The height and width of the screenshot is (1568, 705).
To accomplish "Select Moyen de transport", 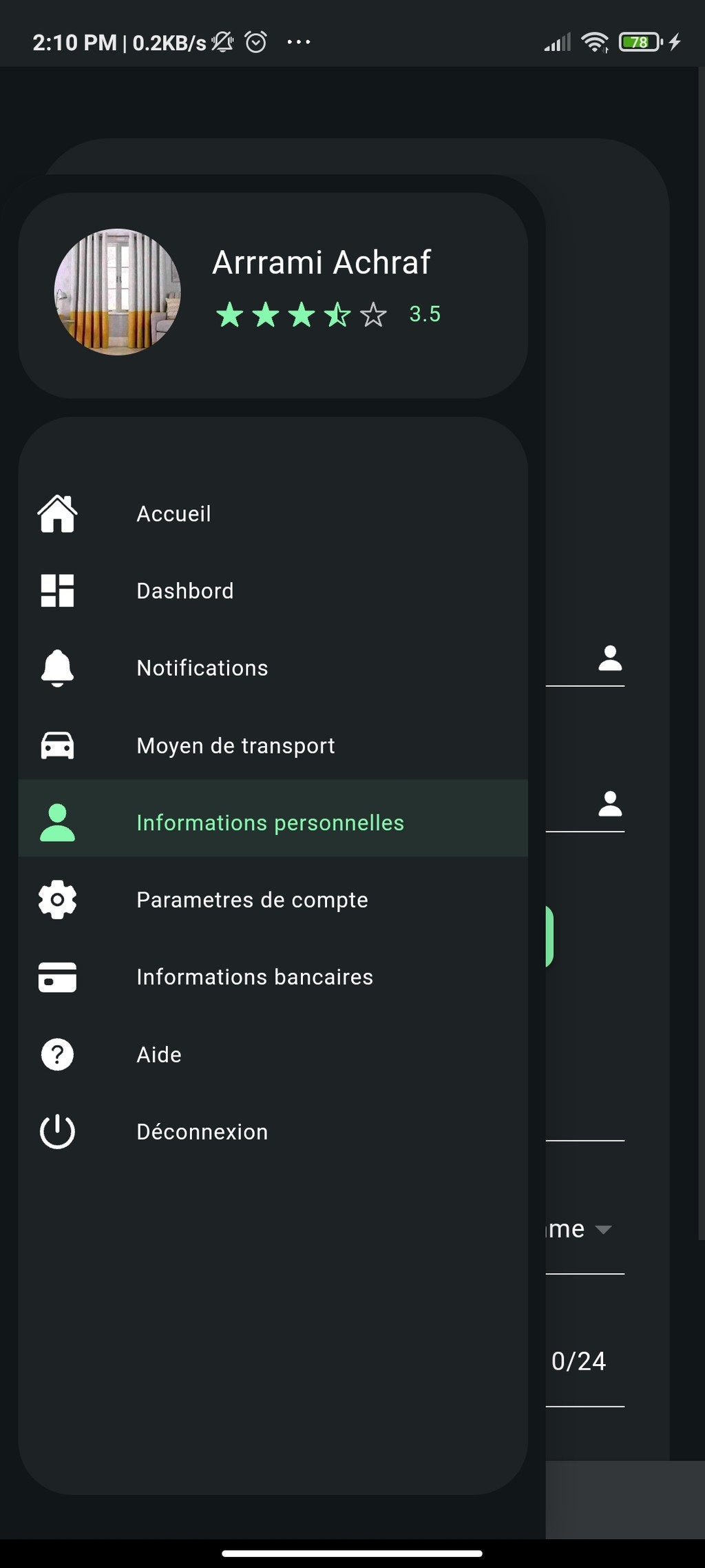I will click(x=273, y=745).
